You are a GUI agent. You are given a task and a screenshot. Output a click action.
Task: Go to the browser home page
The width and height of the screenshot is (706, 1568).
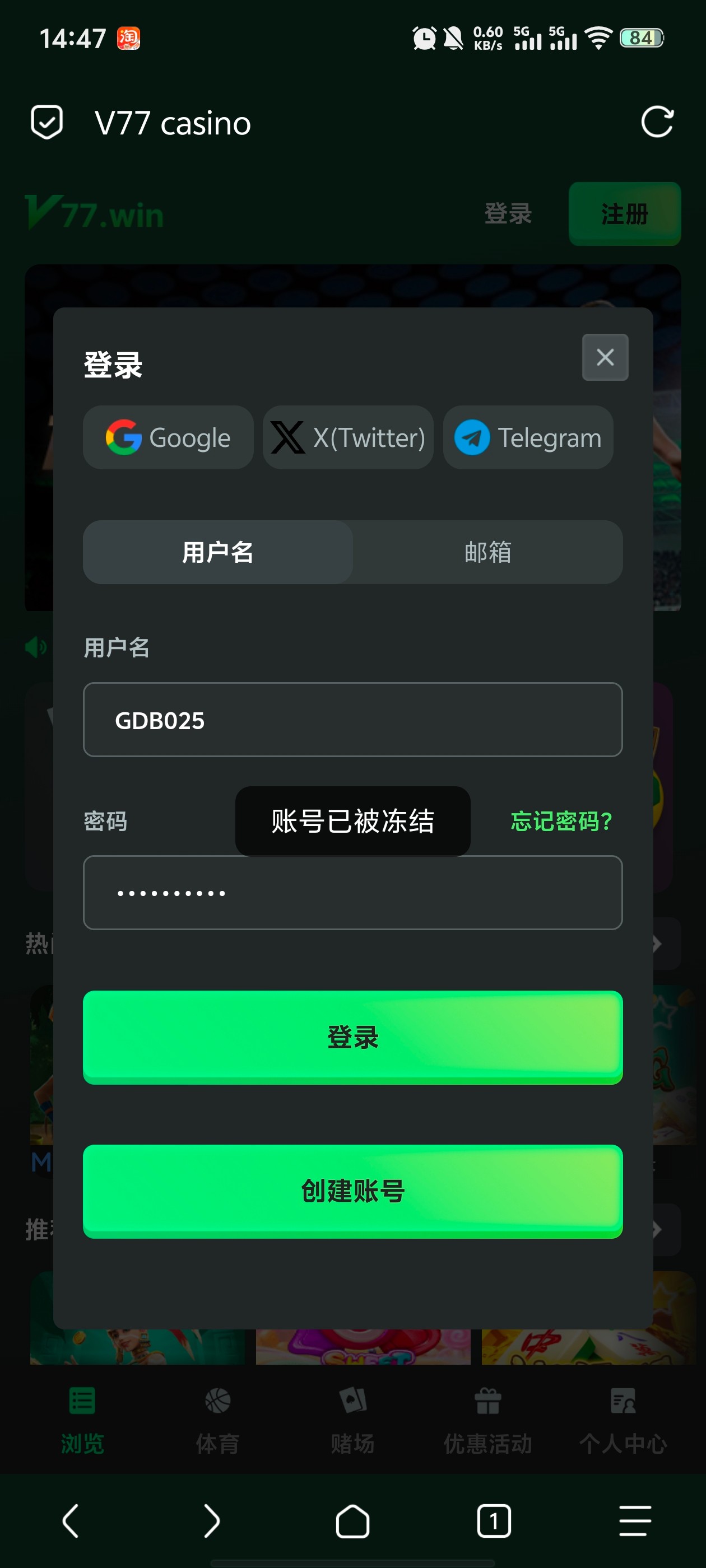pos(352,1520)
